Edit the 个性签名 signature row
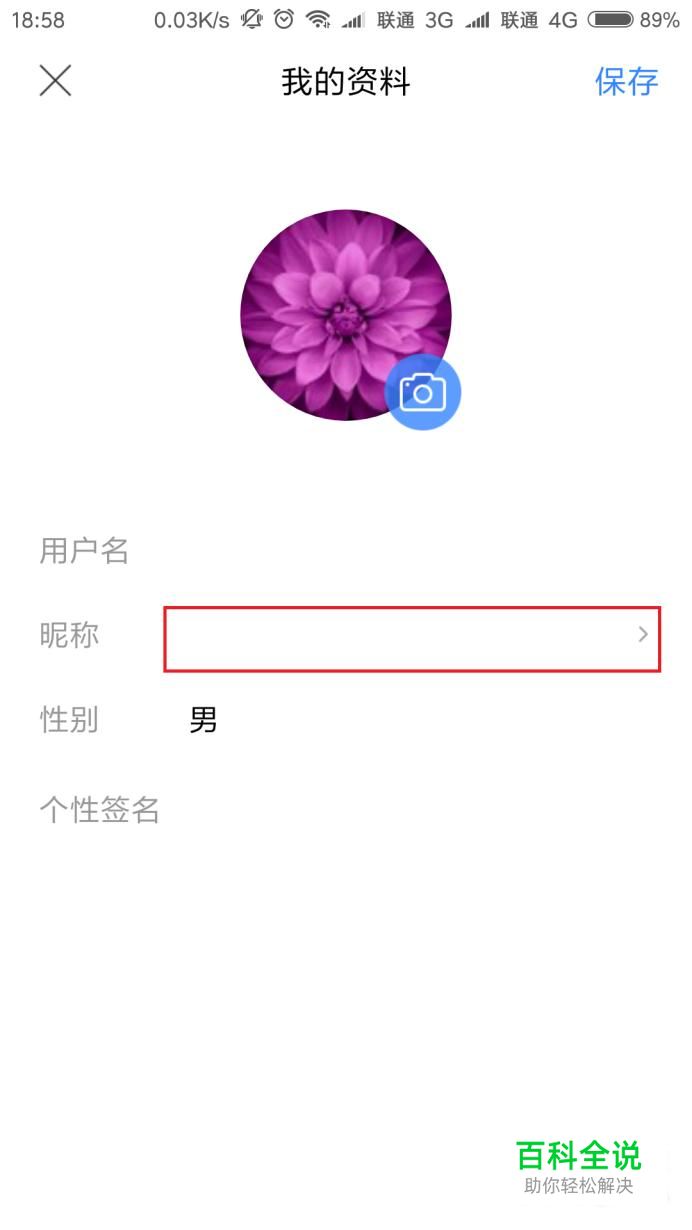The width and height of the screenshot is (692, 1230). [346, 809]
